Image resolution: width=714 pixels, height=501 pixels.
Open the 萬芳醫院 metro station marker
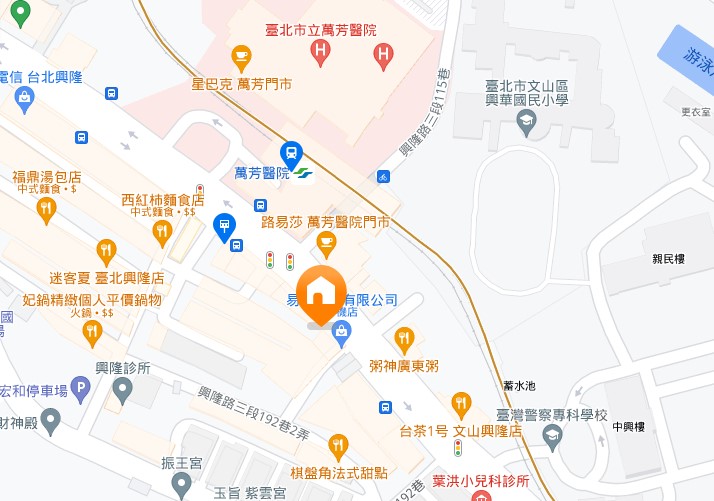[x=291, y=153]
